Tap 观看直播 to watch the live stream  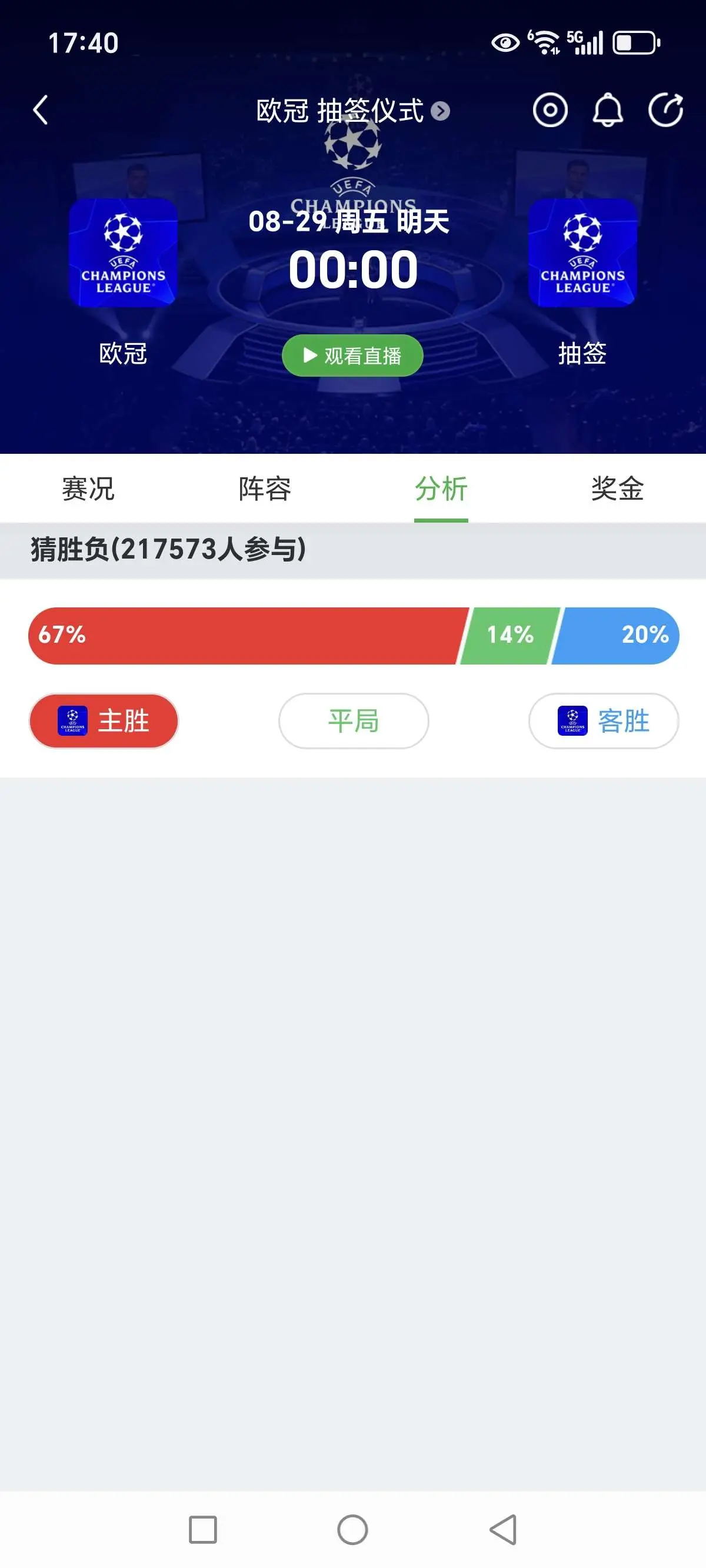pos(352,356)
